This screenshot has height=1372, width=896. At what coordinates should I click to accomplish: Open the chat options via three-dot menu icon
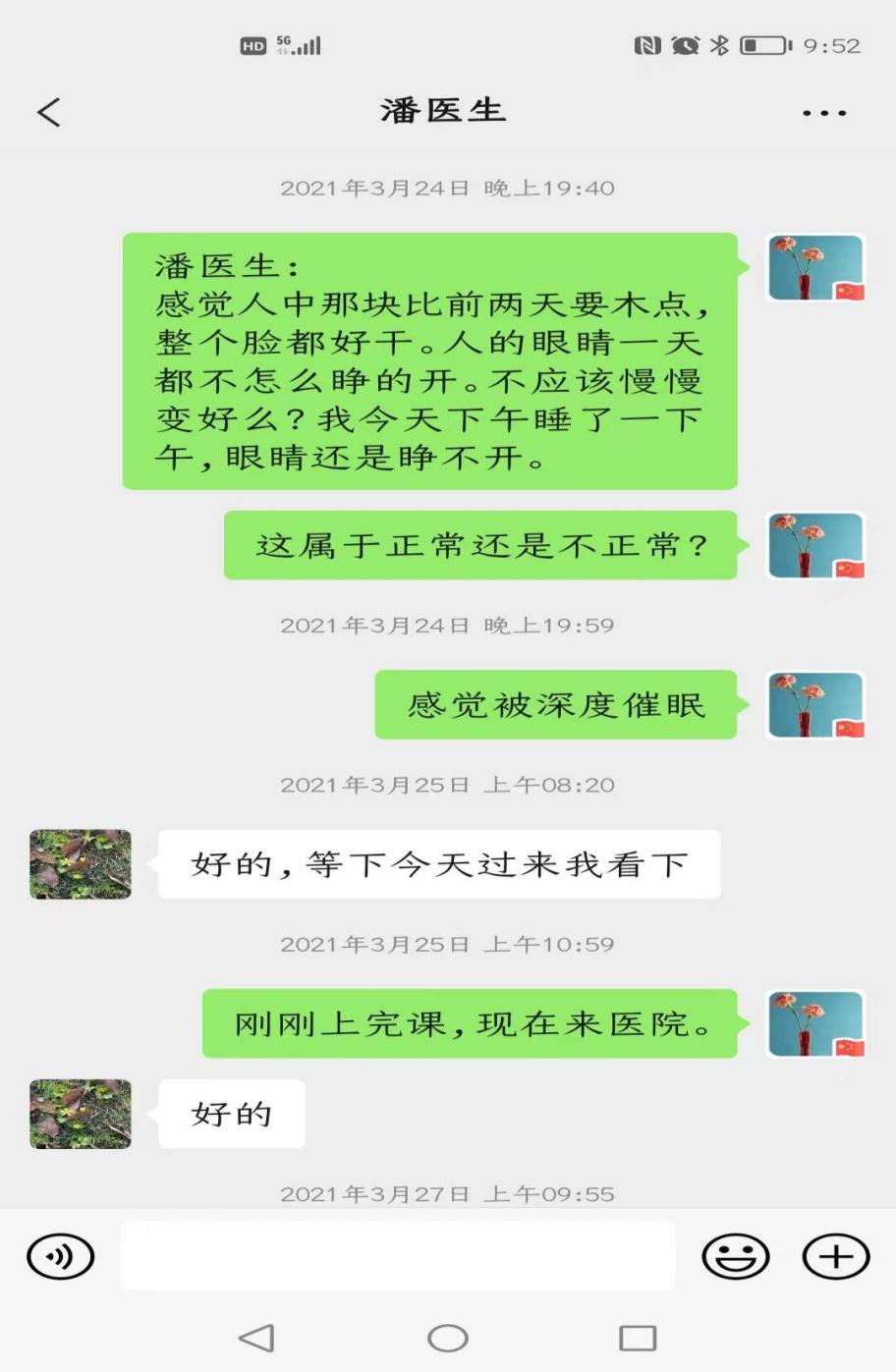pyautogui.click(x=824, y=113)
